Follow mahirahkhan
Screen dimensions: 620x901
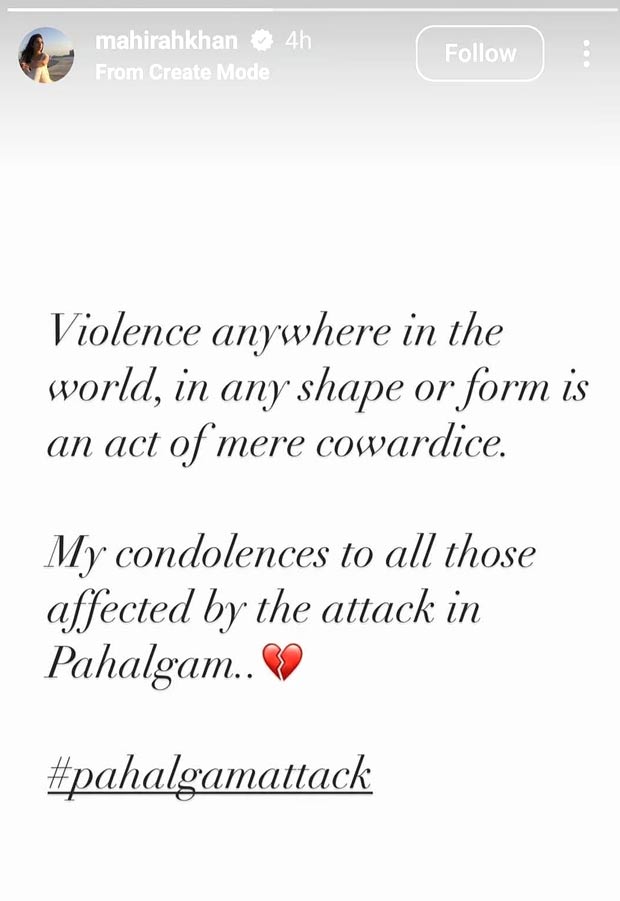pos(480,53)
